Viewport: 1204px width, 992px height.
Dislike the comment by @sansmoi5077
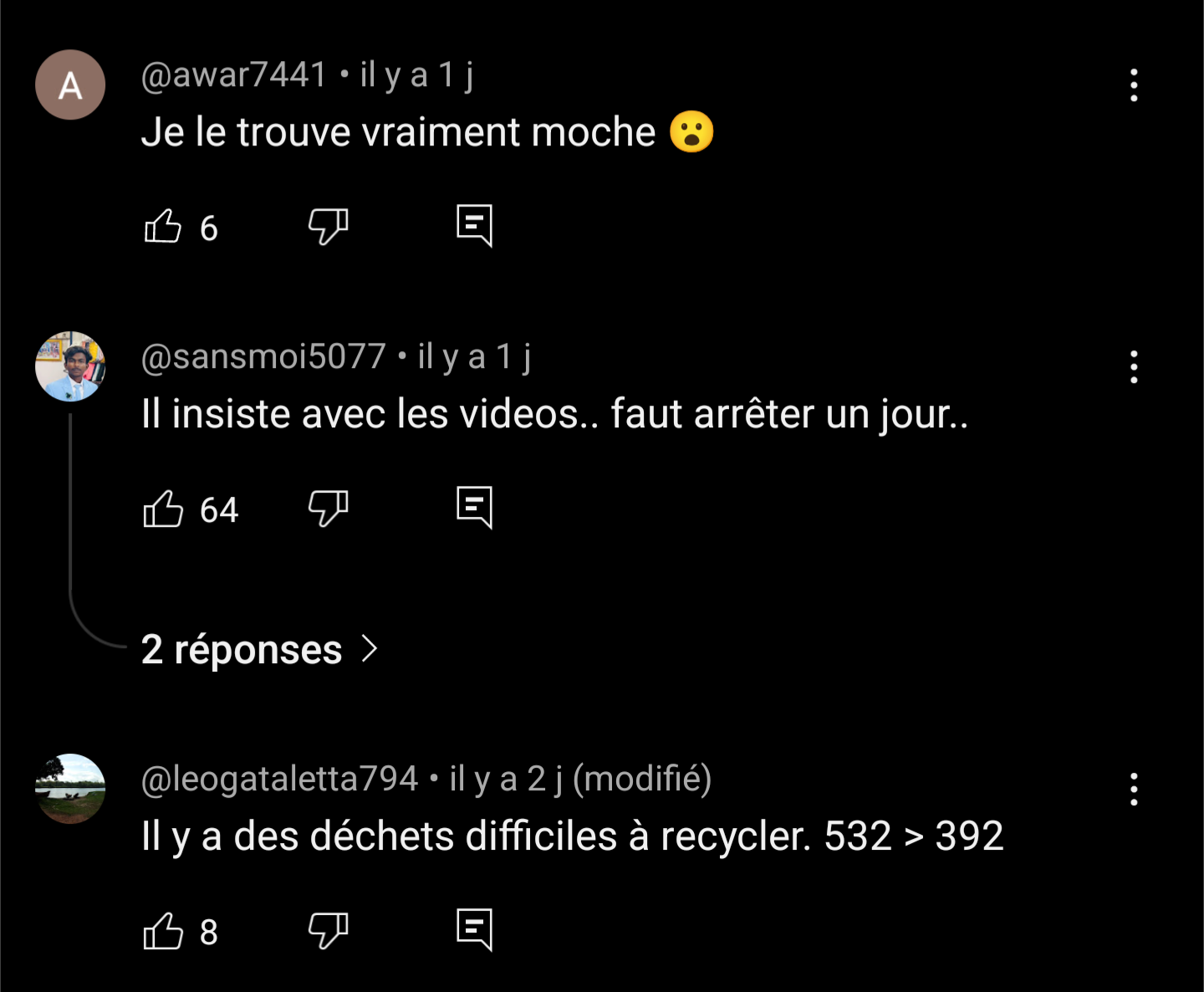coord(328,509)
